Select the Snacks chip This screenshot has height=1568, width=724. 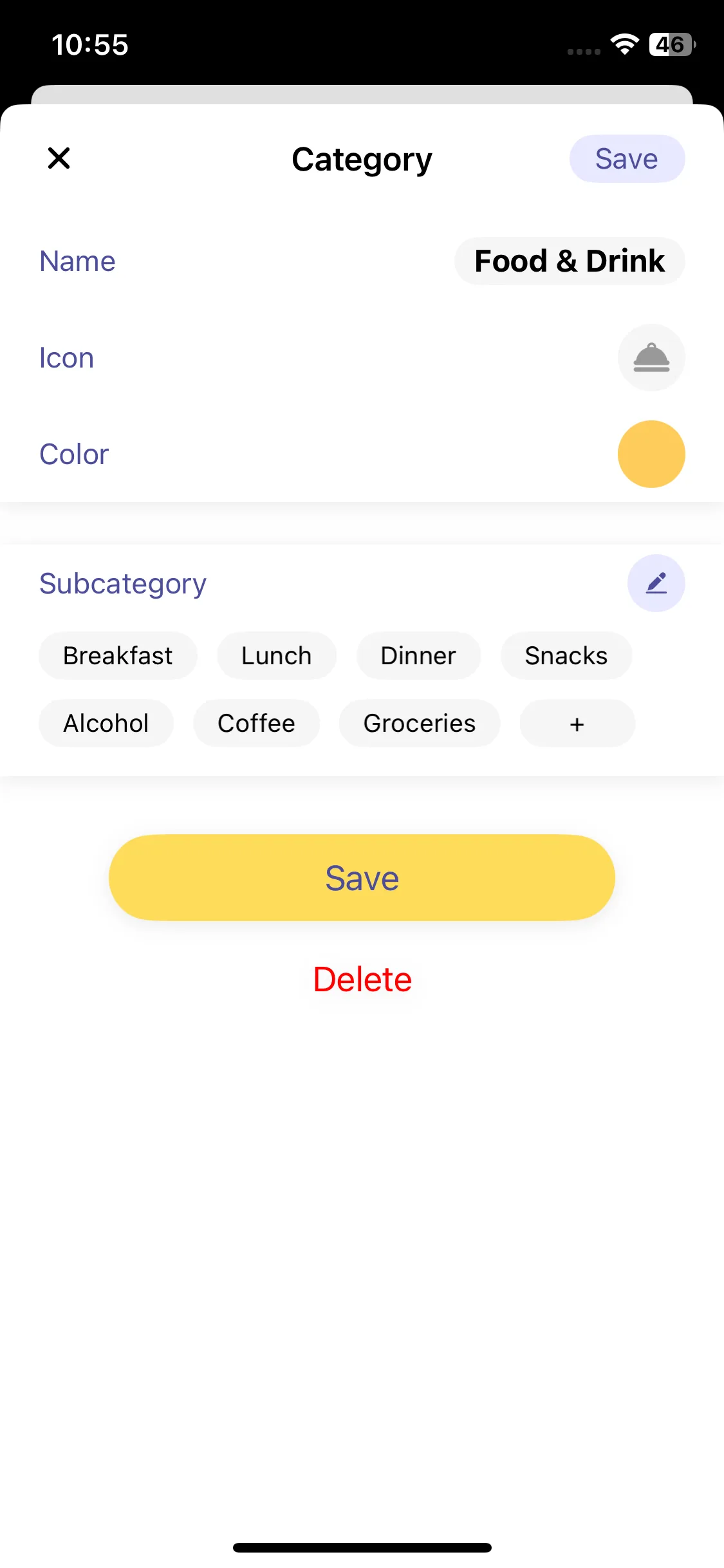pos(566,656)
